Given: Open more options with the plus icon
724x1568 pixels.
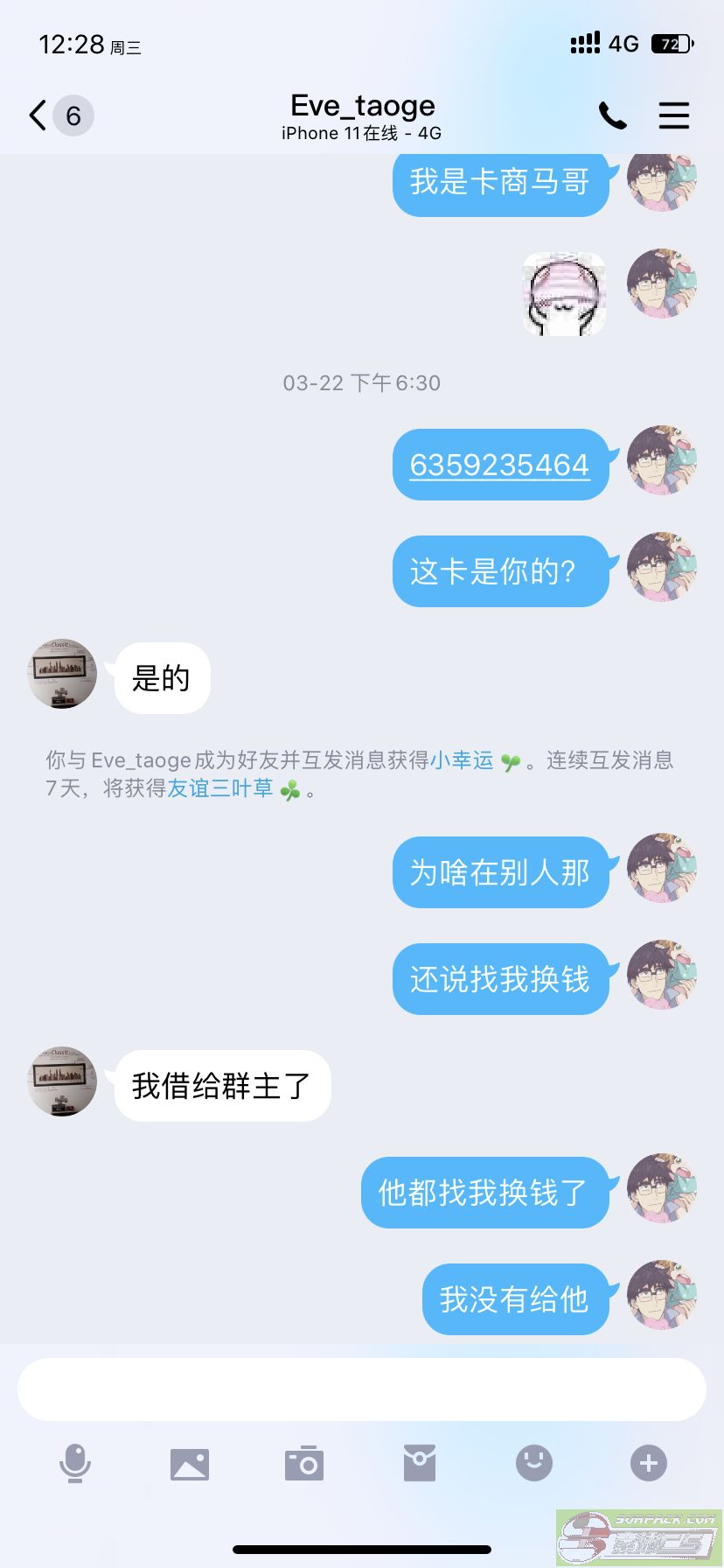Looking at the screenshot, I should tap(649, 1463).
